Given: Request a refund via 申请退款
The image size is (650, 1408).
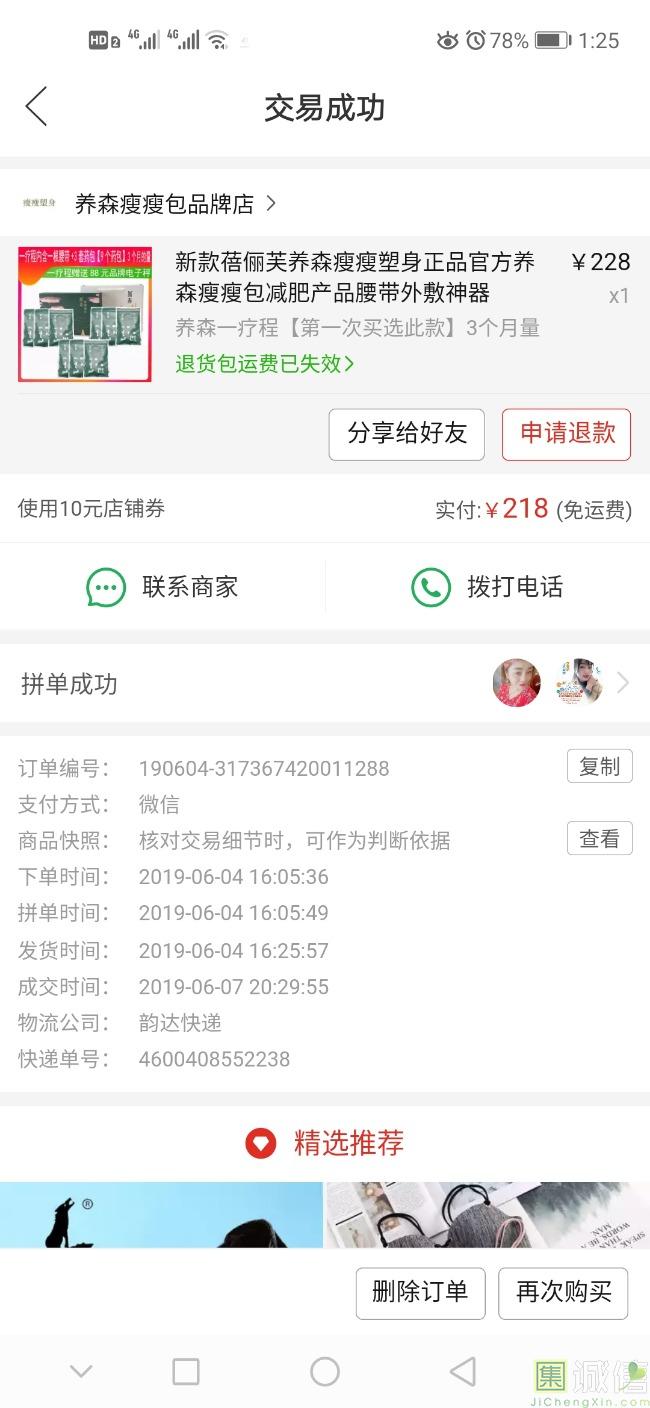Looking at the screenshot, I should tap(566, 434).
